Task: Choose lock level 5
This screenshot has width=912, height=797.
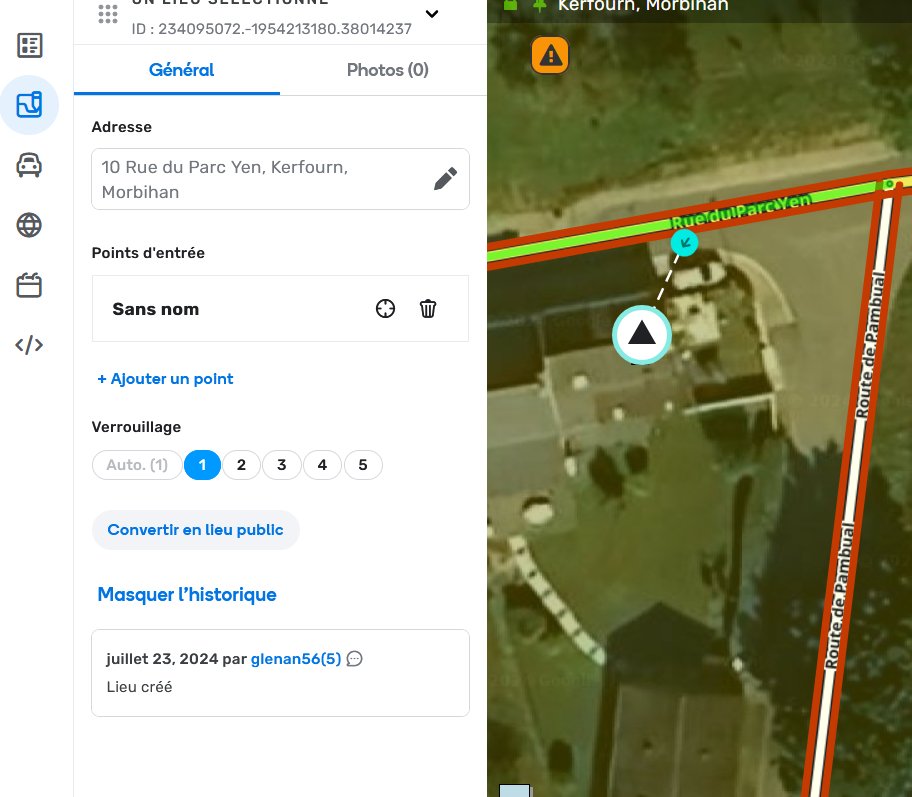Action: click(363, 465)
